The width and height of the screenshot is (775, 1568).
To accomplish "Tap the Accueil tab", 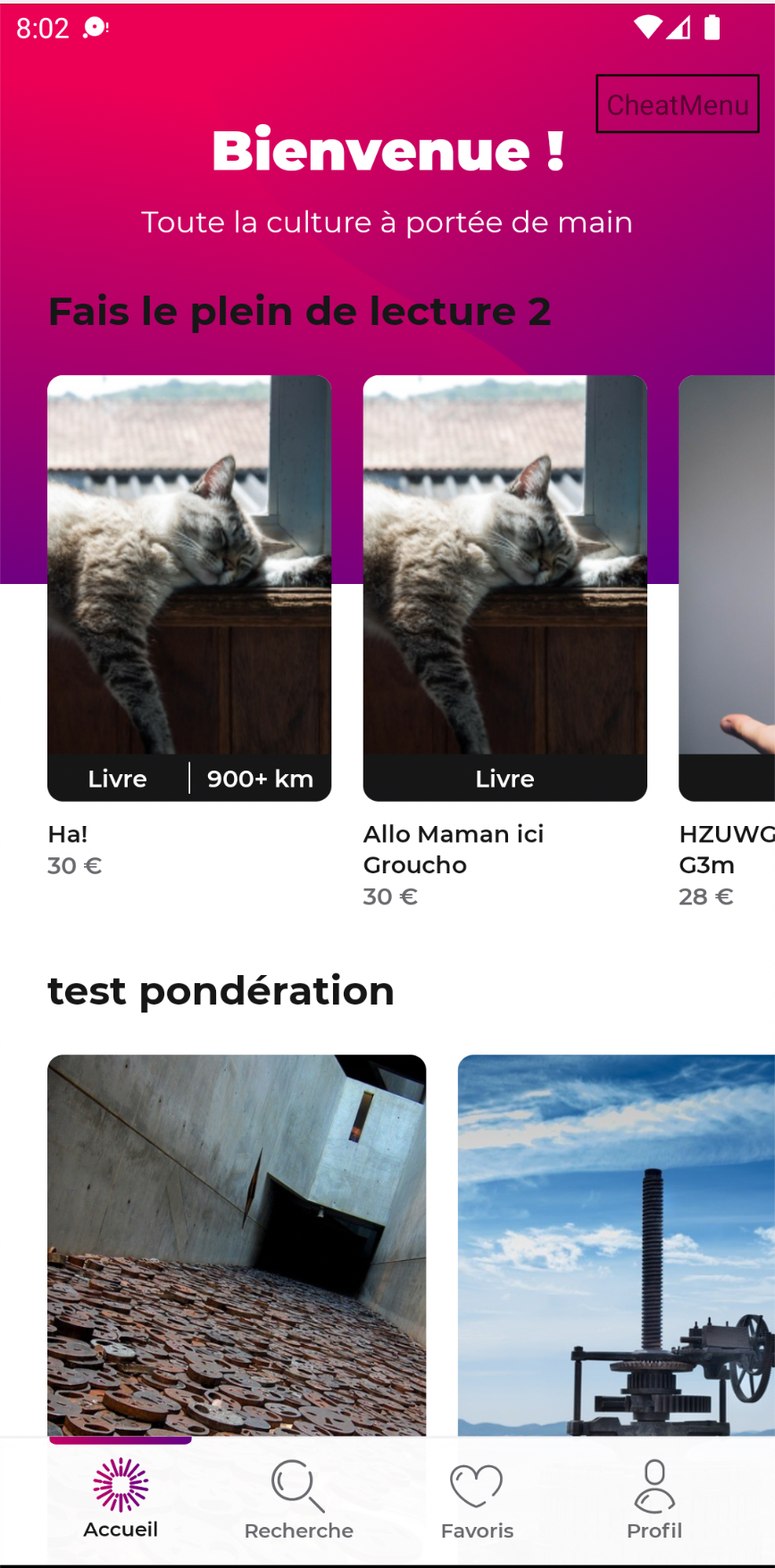I will coord(121,1500).
